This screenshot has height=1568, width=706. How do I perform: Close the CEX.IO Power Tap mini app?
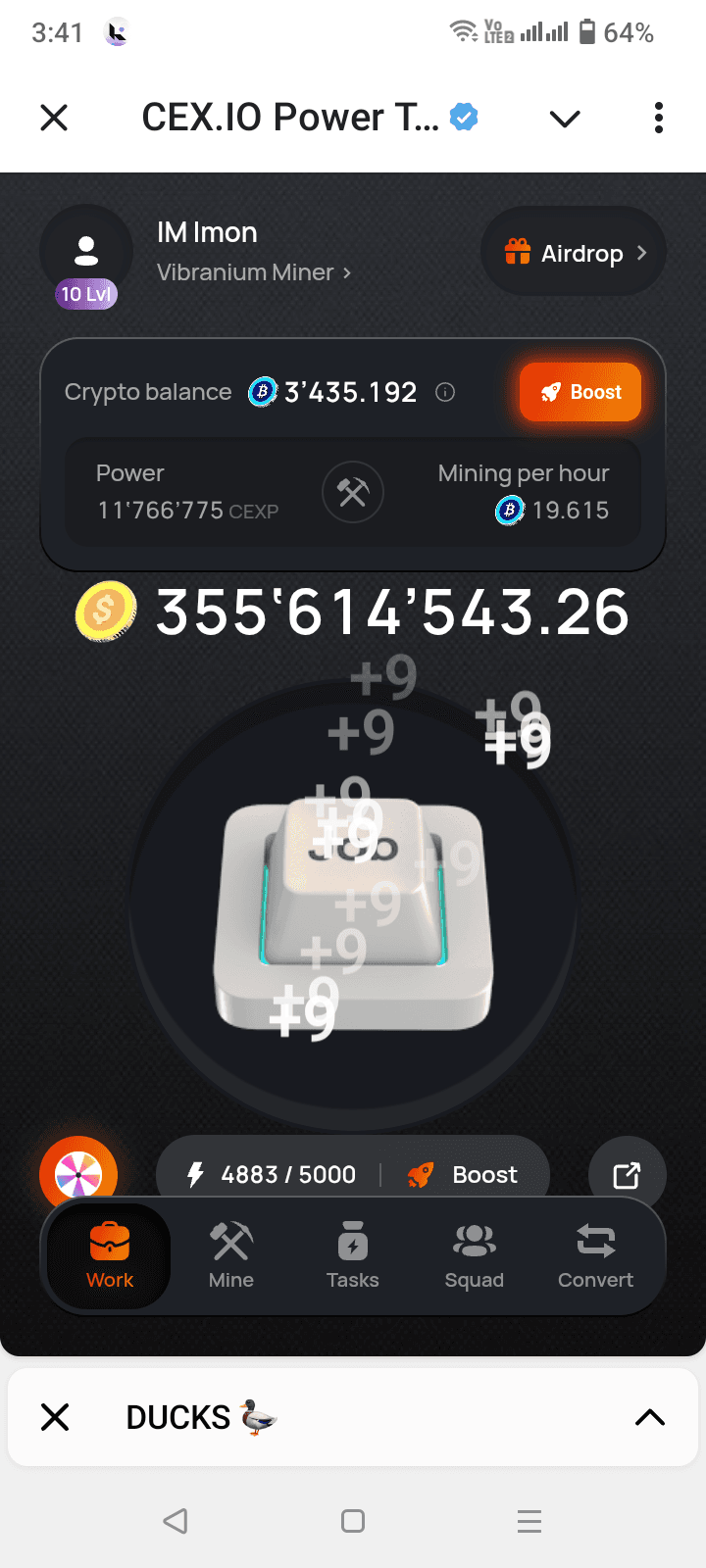tap(54, 118)
